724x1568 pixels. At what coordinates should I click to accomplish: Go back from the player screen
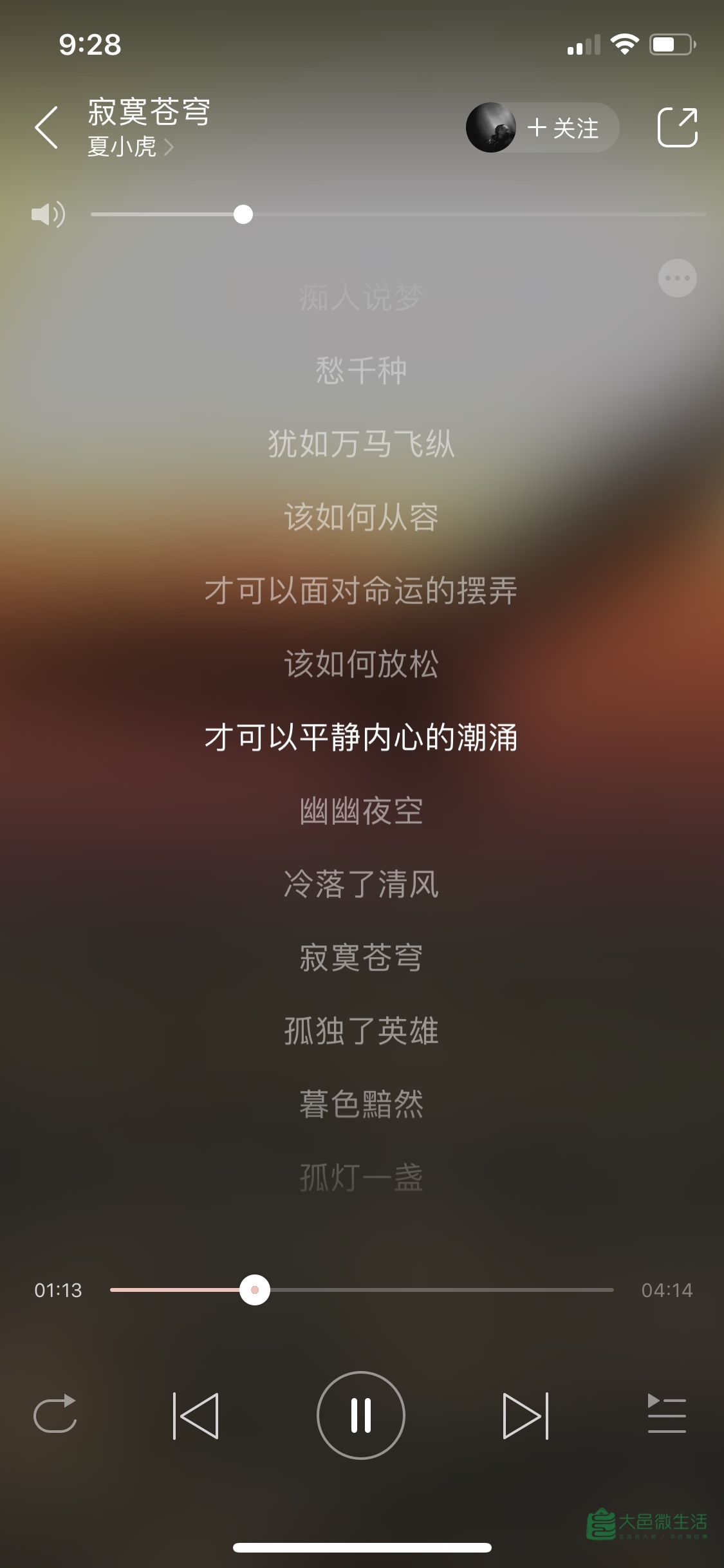pyautogui.click(x=47, y=127)
